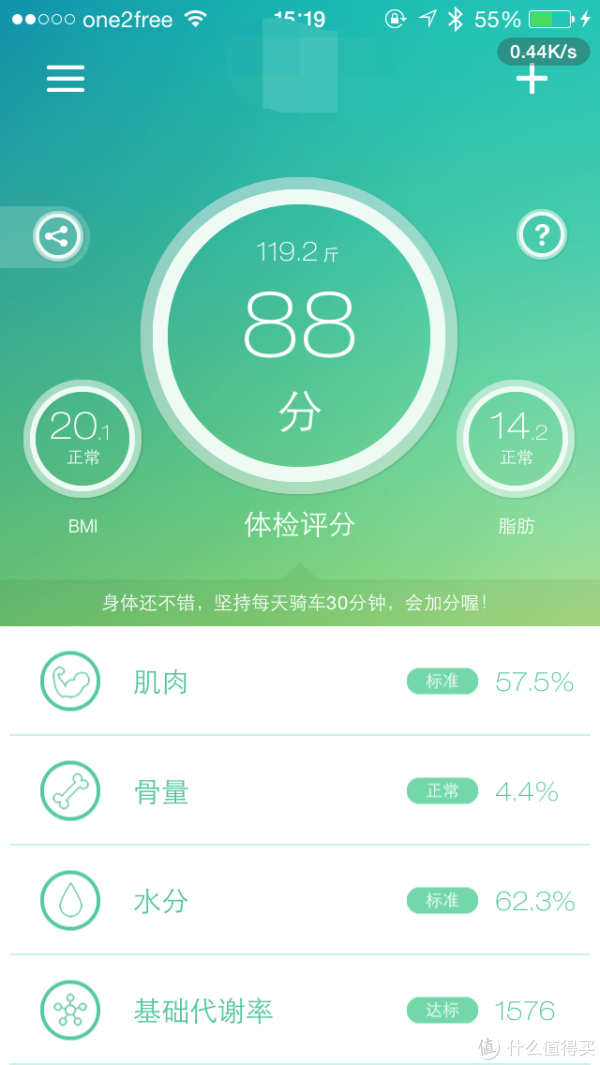Open the BMI 20.1 circle

coord(82,438)
